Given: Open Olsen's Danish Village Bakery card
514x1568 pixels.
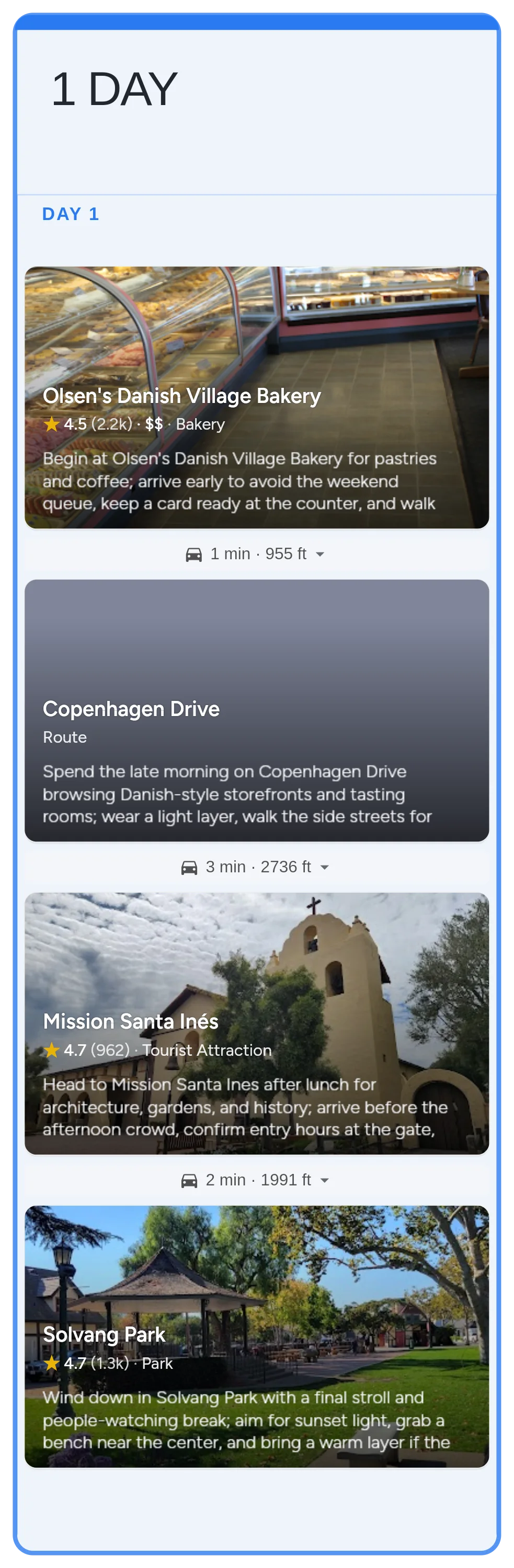Looking at the screenshot, I should [x=256, y=397].
